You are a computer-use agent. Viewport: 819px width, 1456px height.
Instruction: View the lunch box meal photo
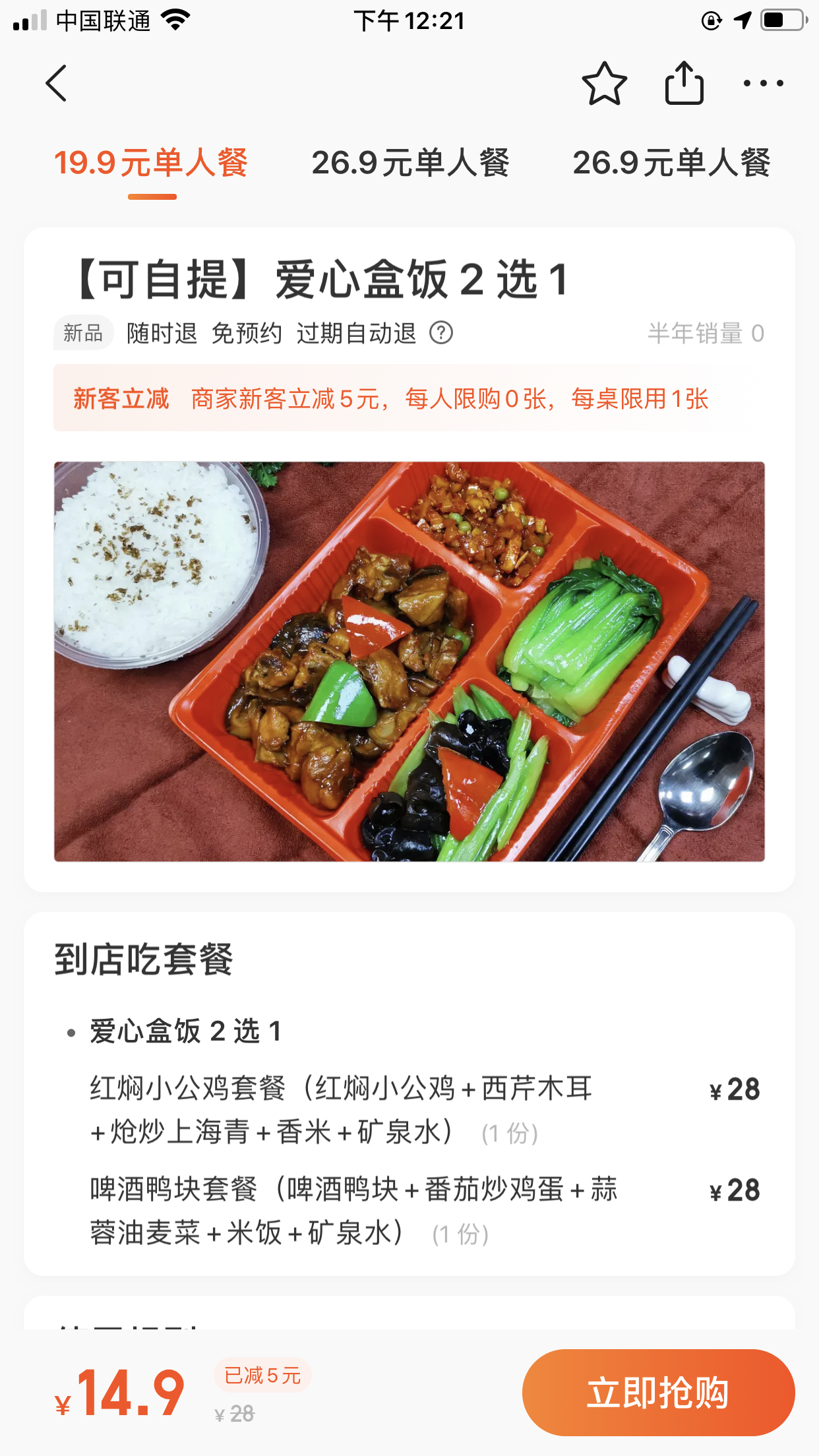click(x=409, y=661)
